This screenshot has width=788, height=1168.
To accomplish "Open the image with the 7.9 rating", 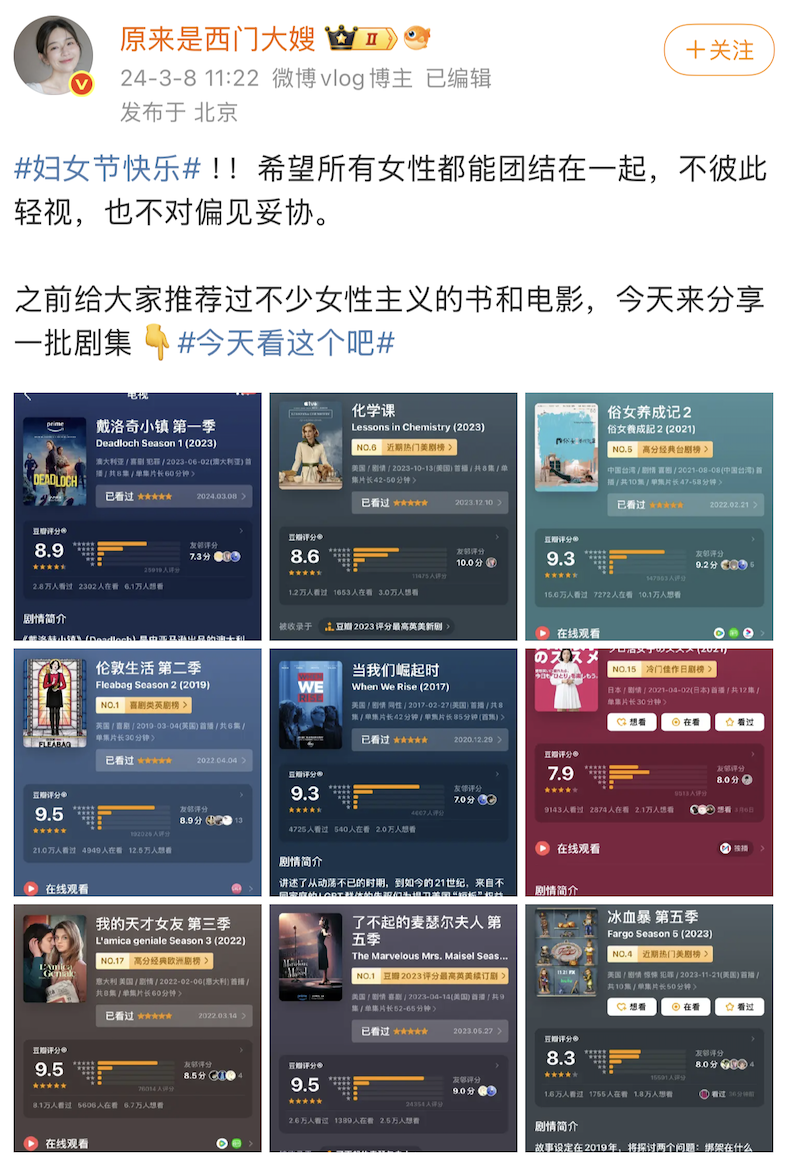I will pyautogui.click(x=649, y=772).
